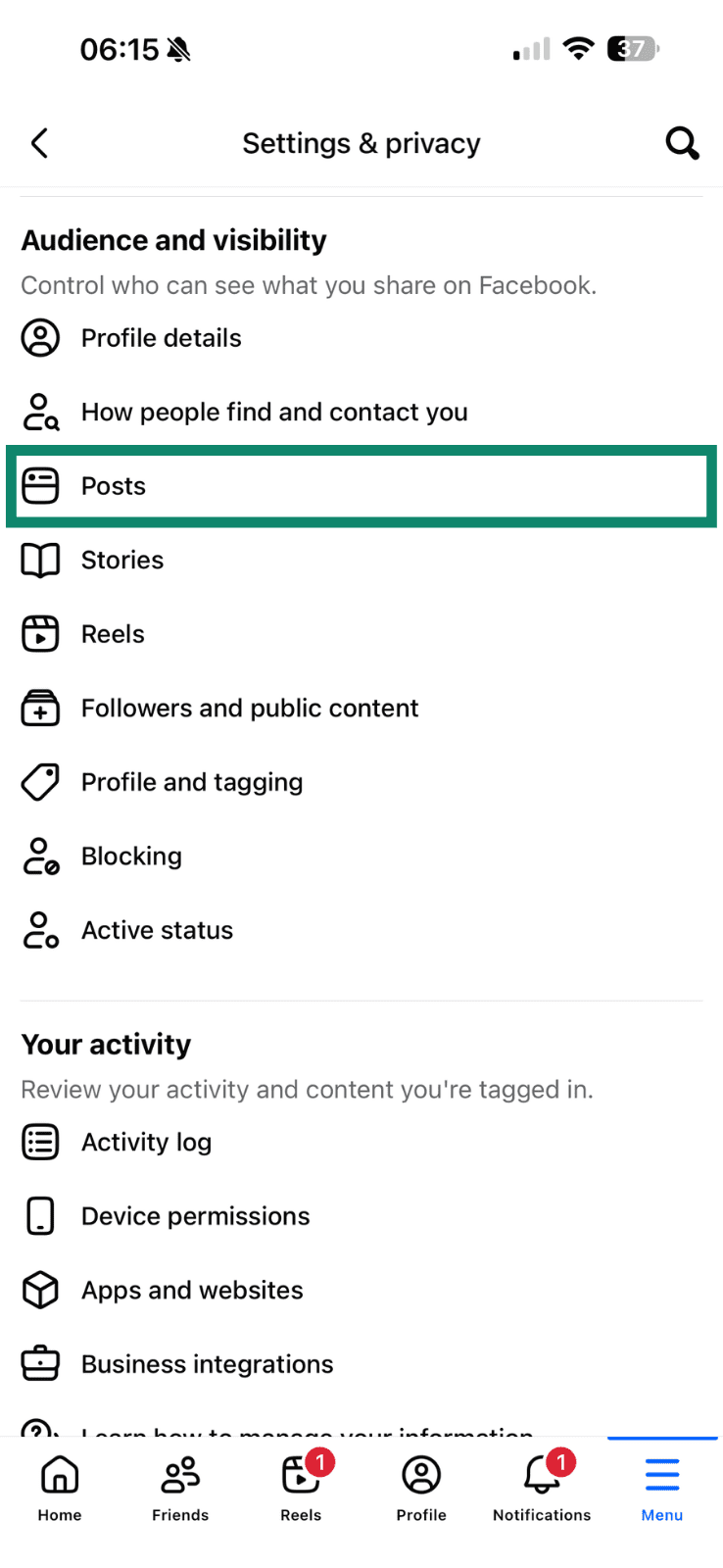Screen dimensions: 723x1568
Task: Tap Active status settings
Action: 157,929
